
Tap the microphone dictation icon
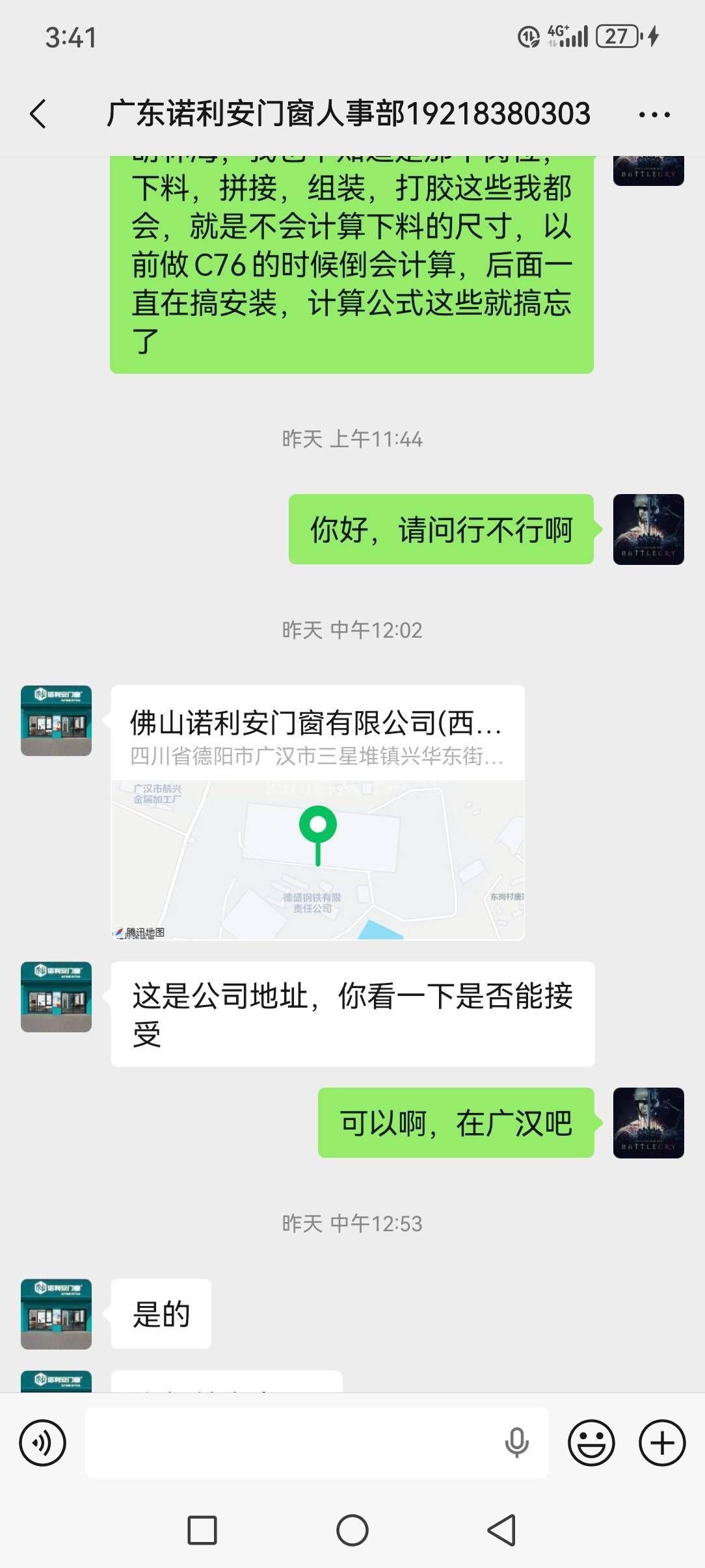(516, 1443)
